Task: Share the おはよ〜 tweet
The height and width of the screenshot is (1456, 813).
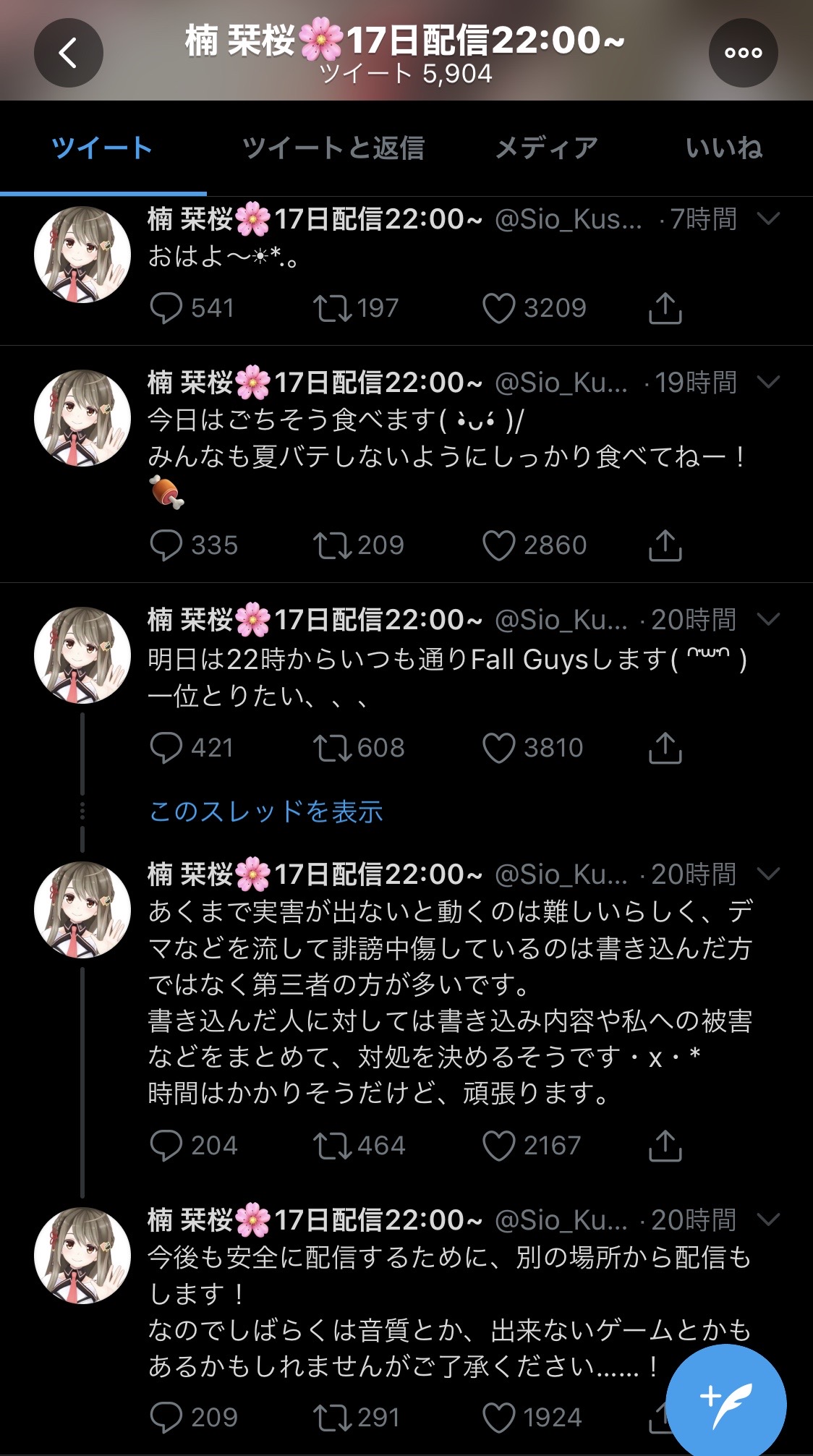Action: pos(665,308)
